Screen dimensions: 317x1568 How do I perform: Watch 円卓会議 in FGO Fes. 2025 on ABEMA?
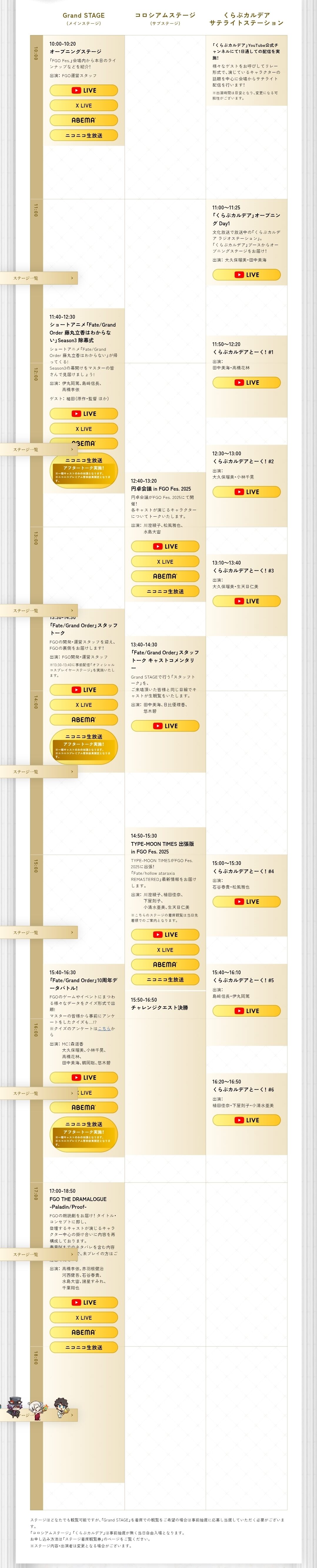click(x=165, y=576)
